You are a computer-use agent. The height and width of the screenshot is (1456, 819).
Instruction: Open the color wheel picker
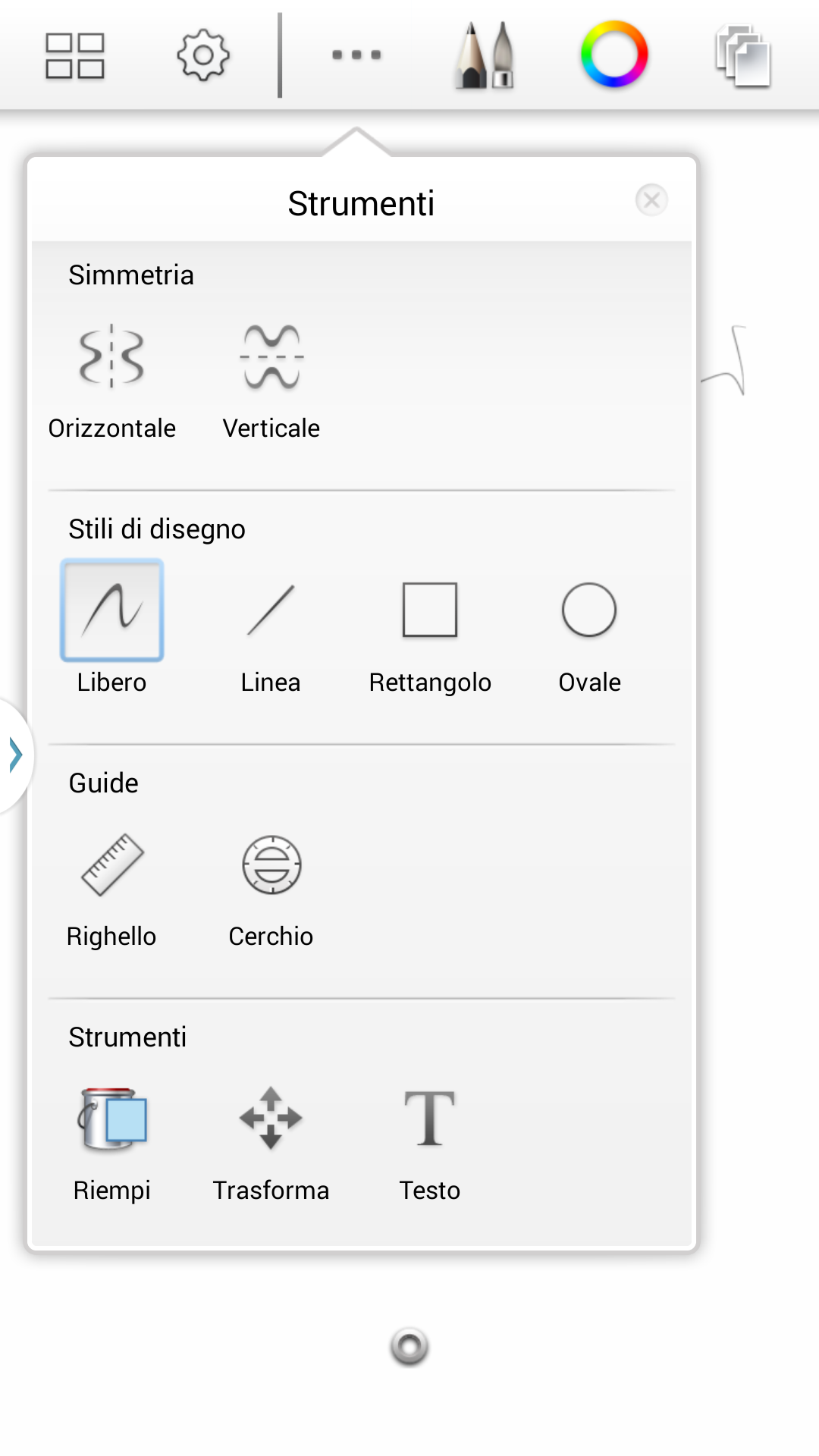(x=614, y=54)
